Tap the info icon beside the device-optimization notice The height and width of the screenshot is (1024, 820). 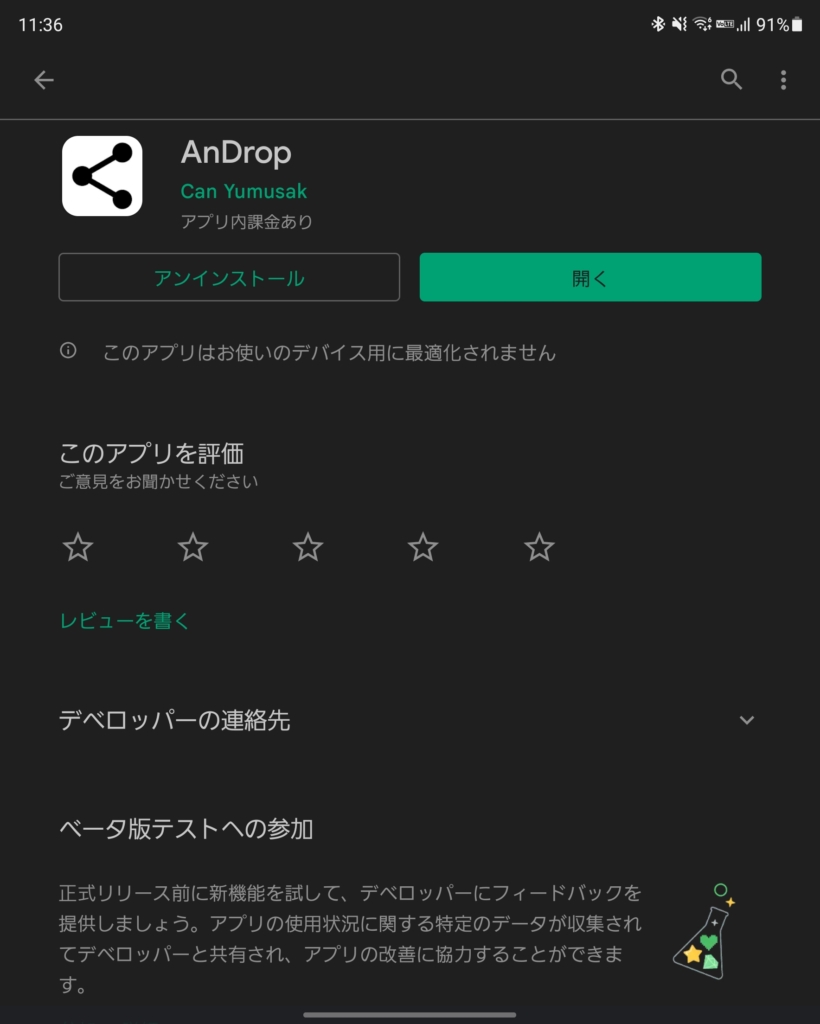[68, 351]
